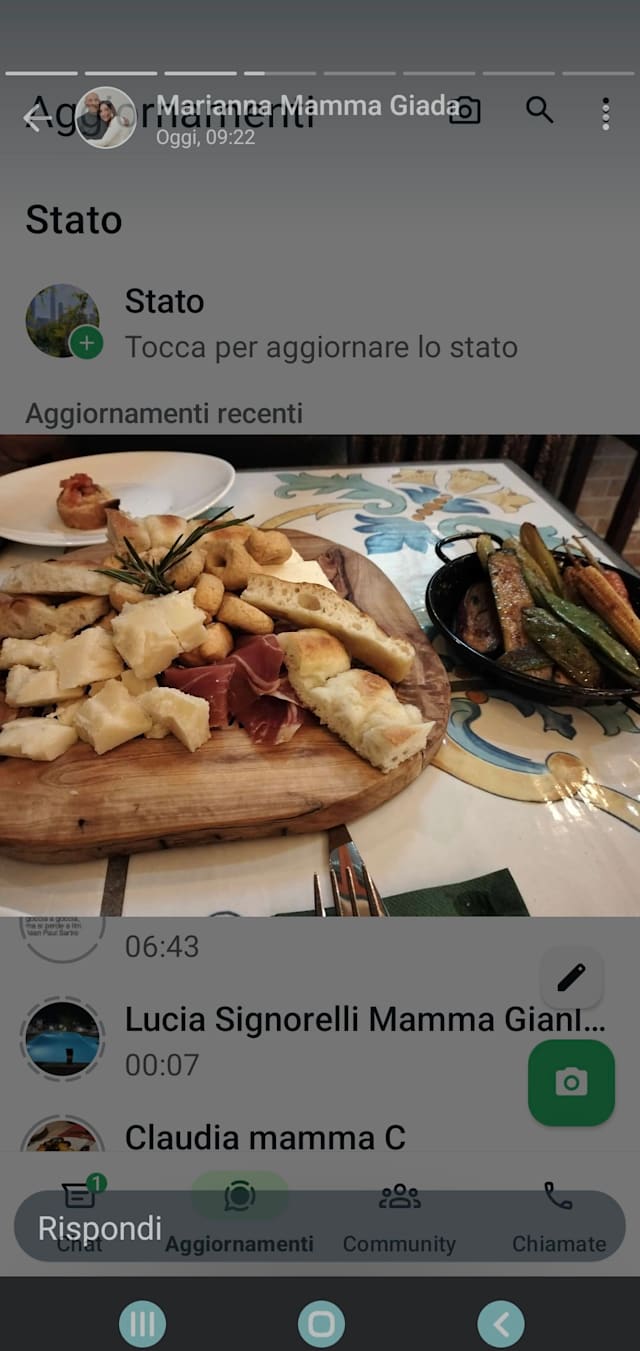Switch to the Chiamate tab
Image resolution: width=640 pixels, height=1351 pixels.
pos(559,1218)
